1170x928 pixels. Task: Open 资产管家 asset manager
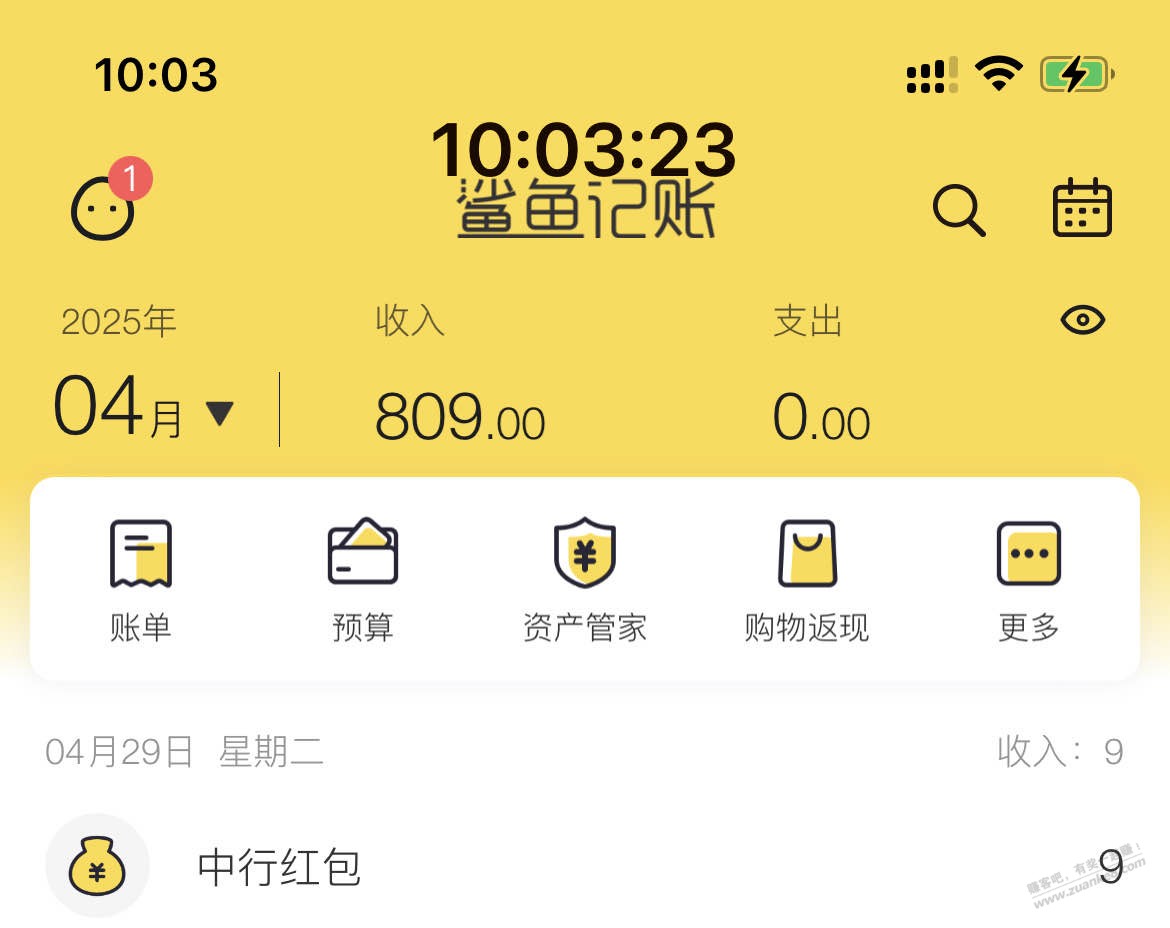(585, 579)
